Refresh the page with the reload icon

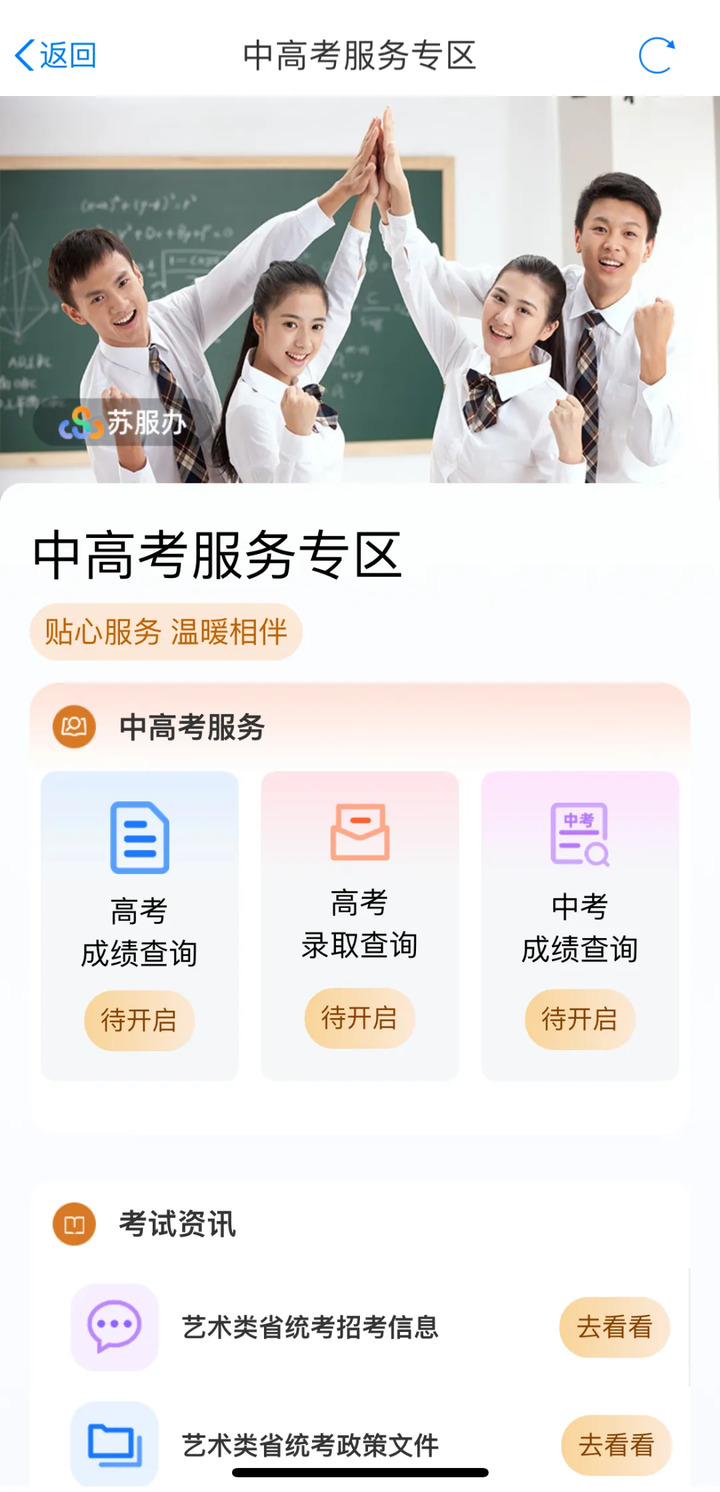pyautogui.click(x=656, y=55)
